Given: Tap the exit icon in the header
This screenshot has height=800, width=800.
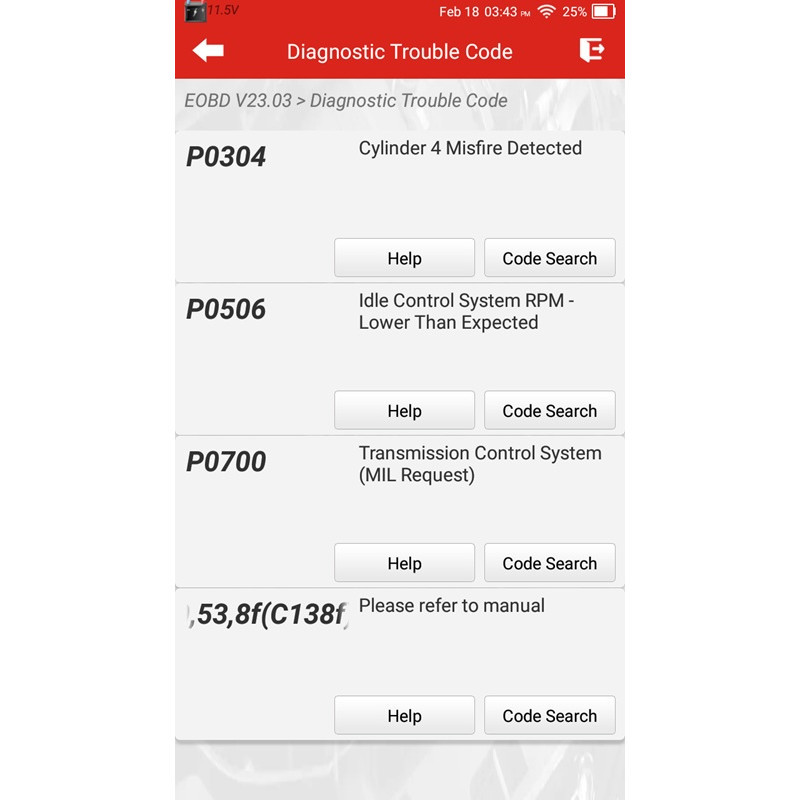Looking at the screenshot, I should (592, 51).
